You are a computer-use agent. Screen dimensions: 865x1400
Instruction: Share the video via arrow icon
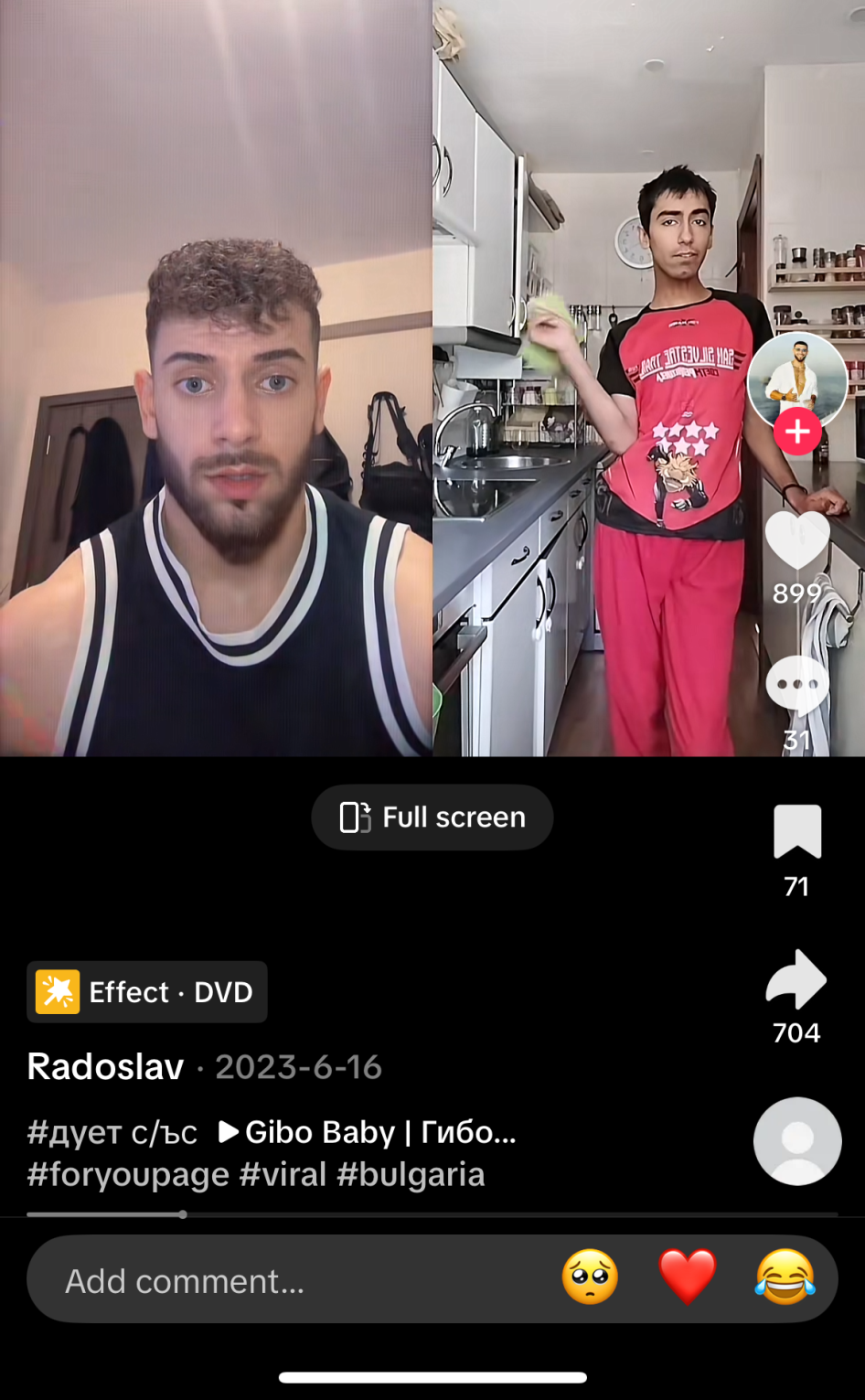[796, 979]
